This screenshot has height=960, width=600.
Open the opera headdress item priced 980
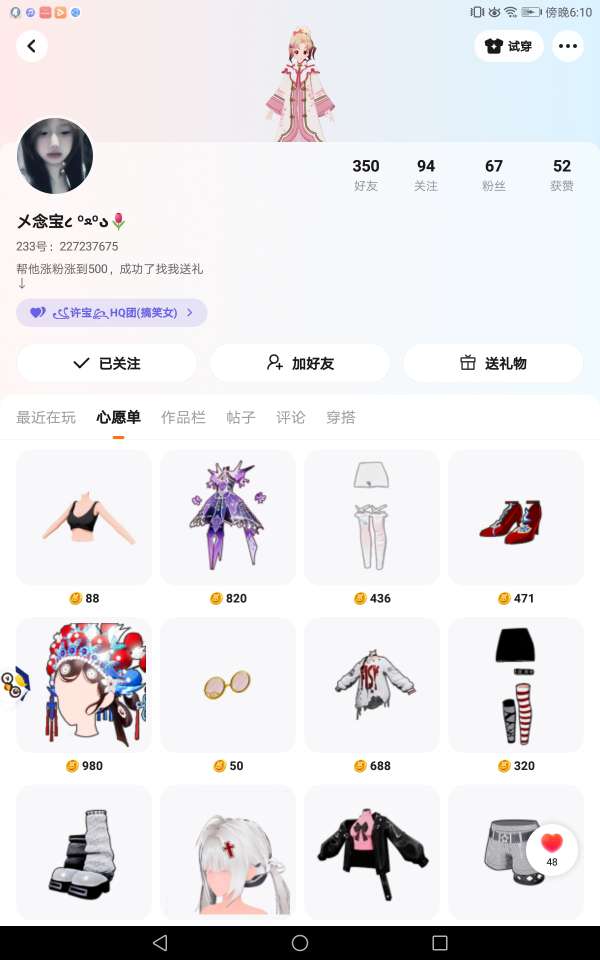click(84, 684)
